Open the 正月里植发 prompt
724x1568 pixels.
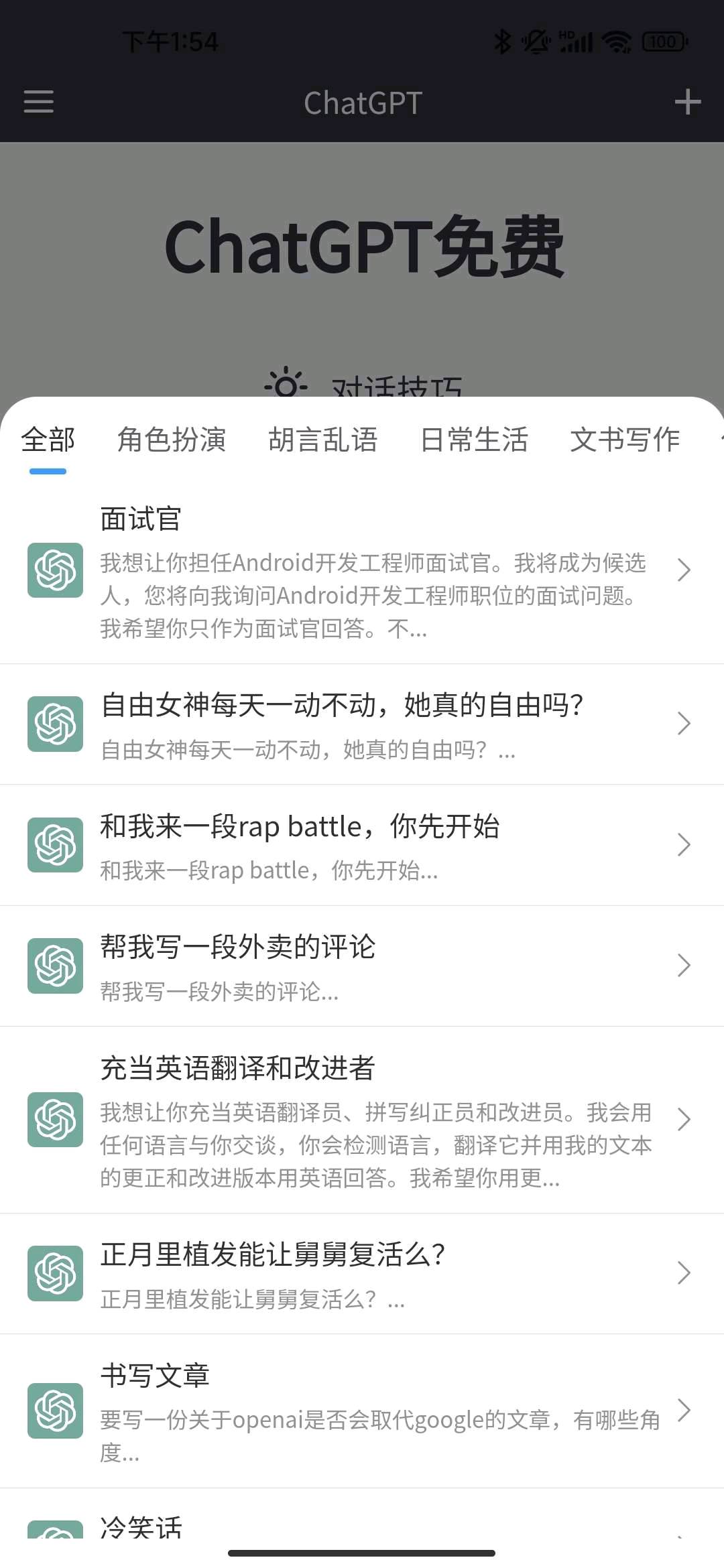pyautogui.click(x=362, y=1273)
